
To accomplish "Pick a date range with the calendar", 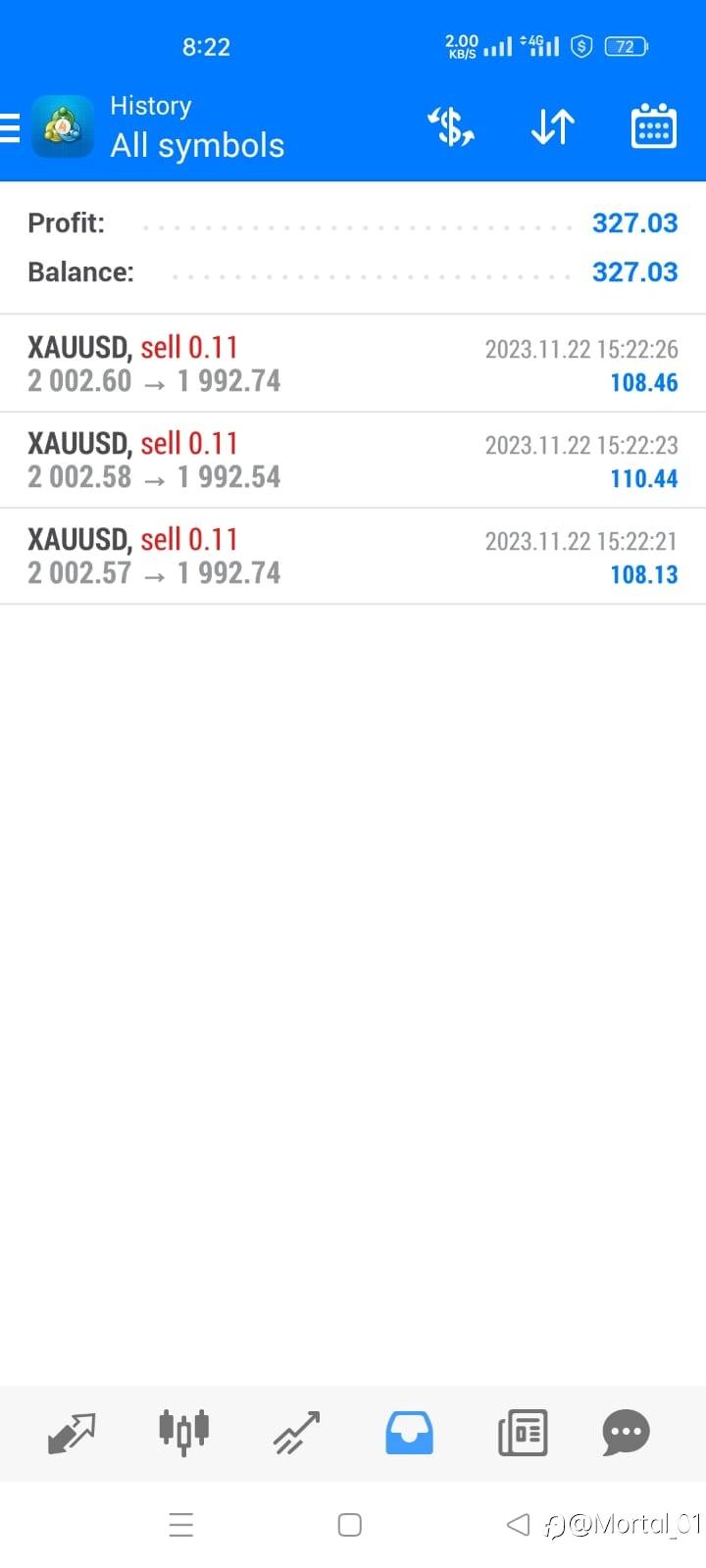I will 653,127.
